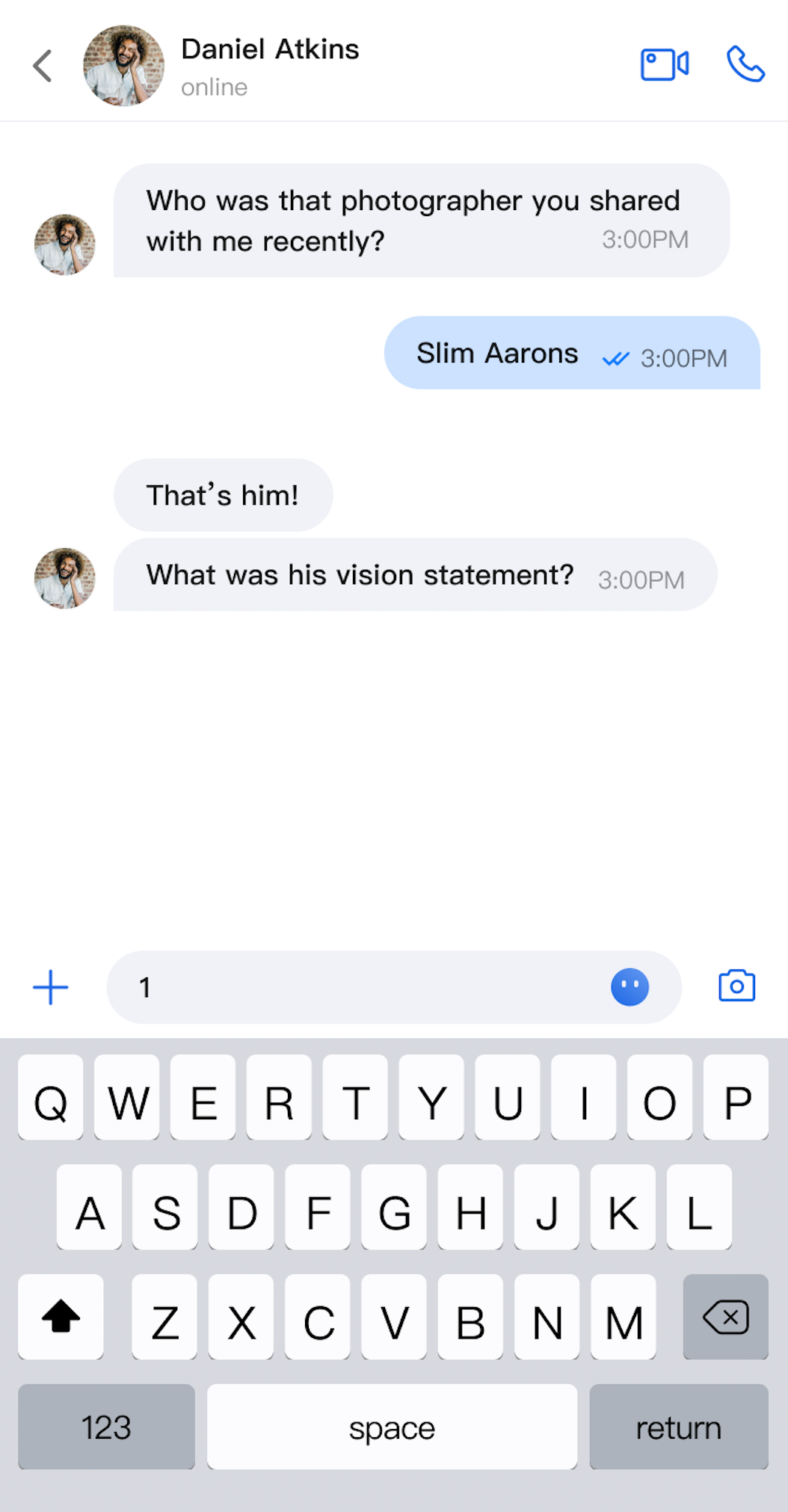788x1512 pixels.
Task: Hit the backspace key
Action: tap(725, 1317)
